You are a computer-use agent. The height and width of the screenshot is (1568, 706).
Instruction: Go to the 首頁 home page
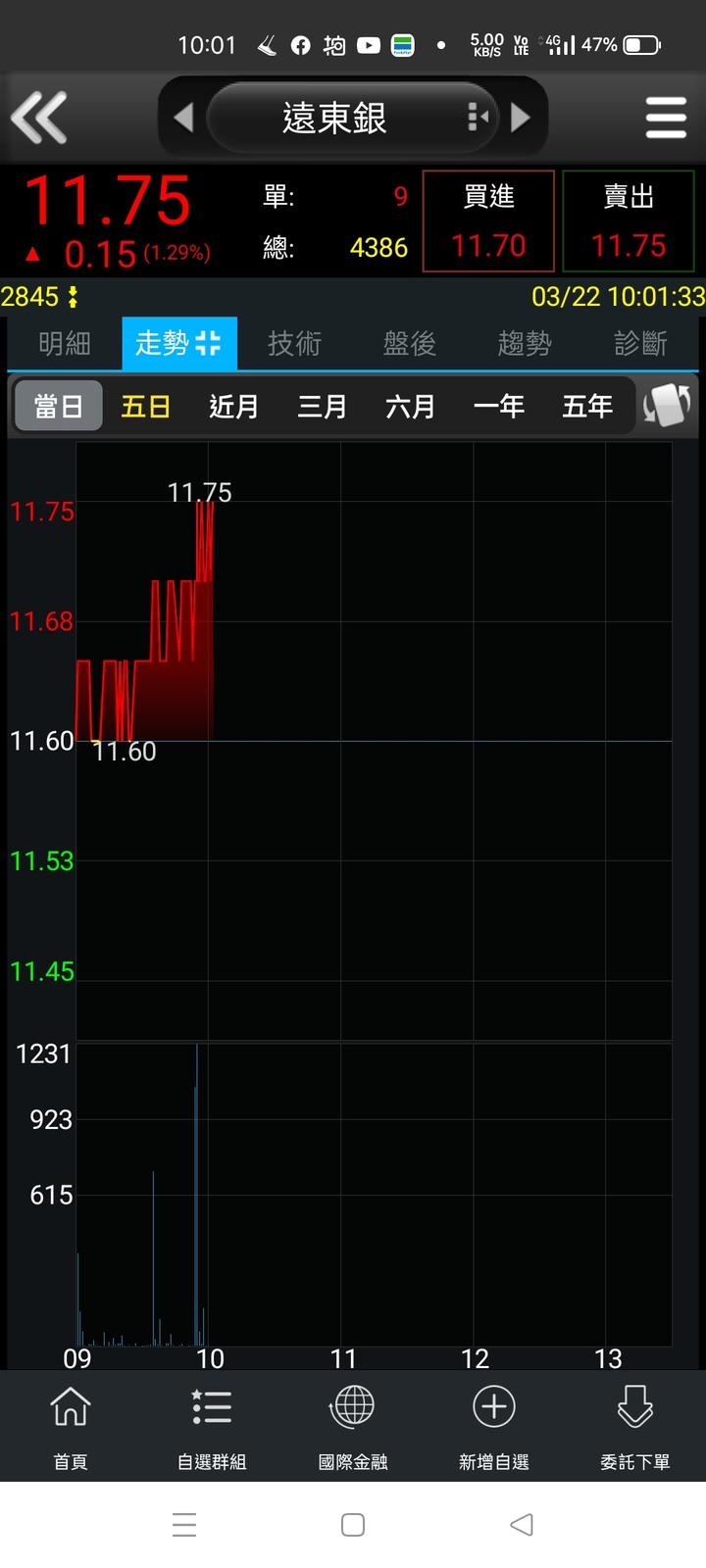pos(71,1426)
